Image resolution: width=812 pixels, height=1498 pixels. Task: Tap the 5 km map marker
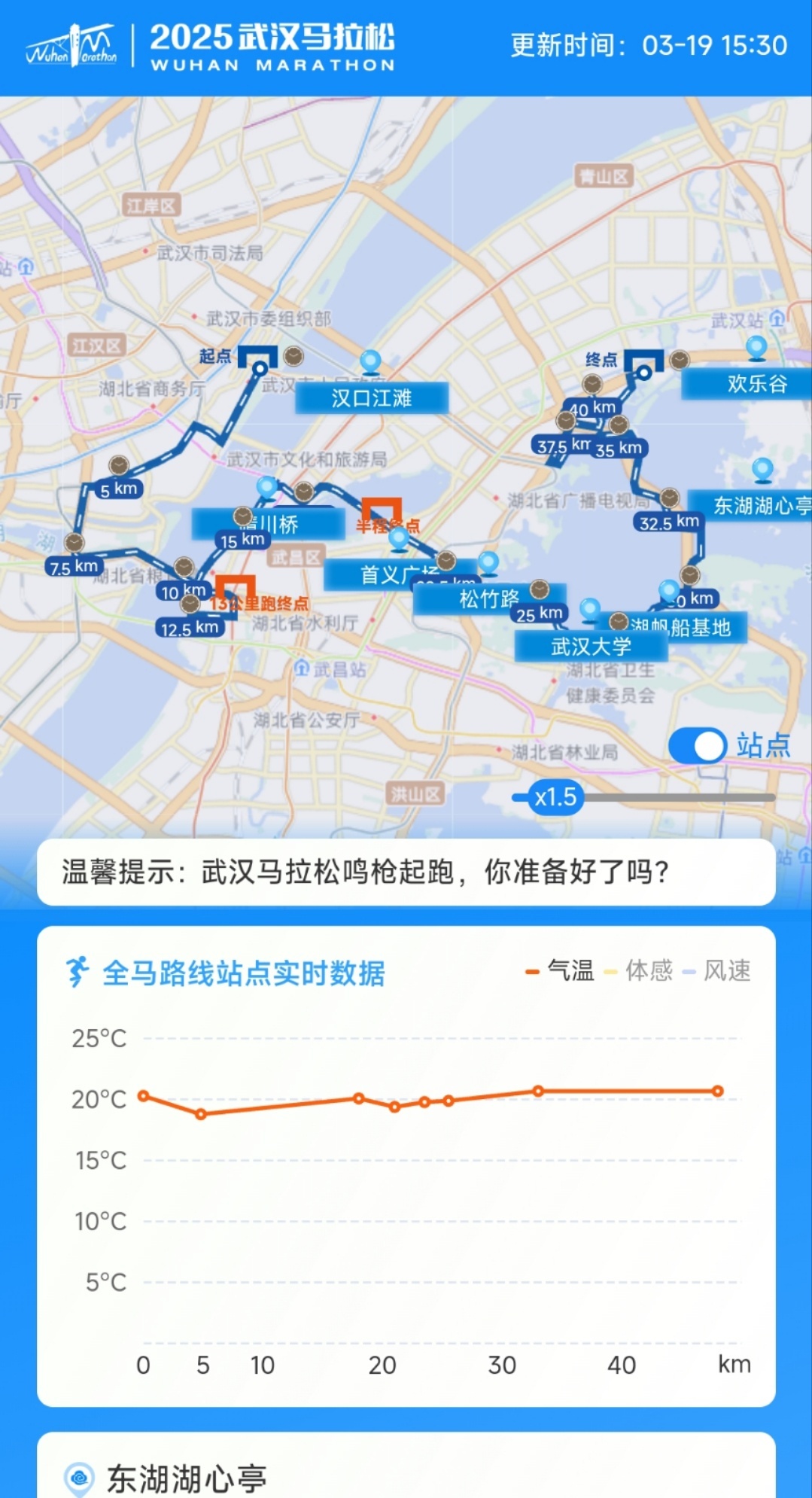(x=119, y=489)
